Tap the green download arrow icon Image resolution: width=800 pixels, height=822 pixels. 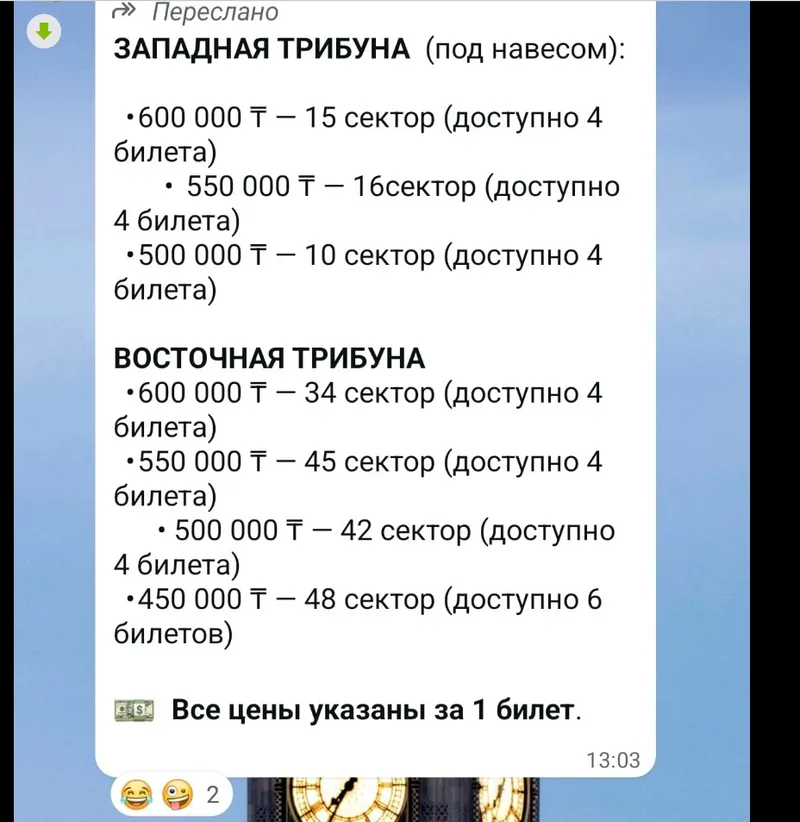tap(43, 32)
